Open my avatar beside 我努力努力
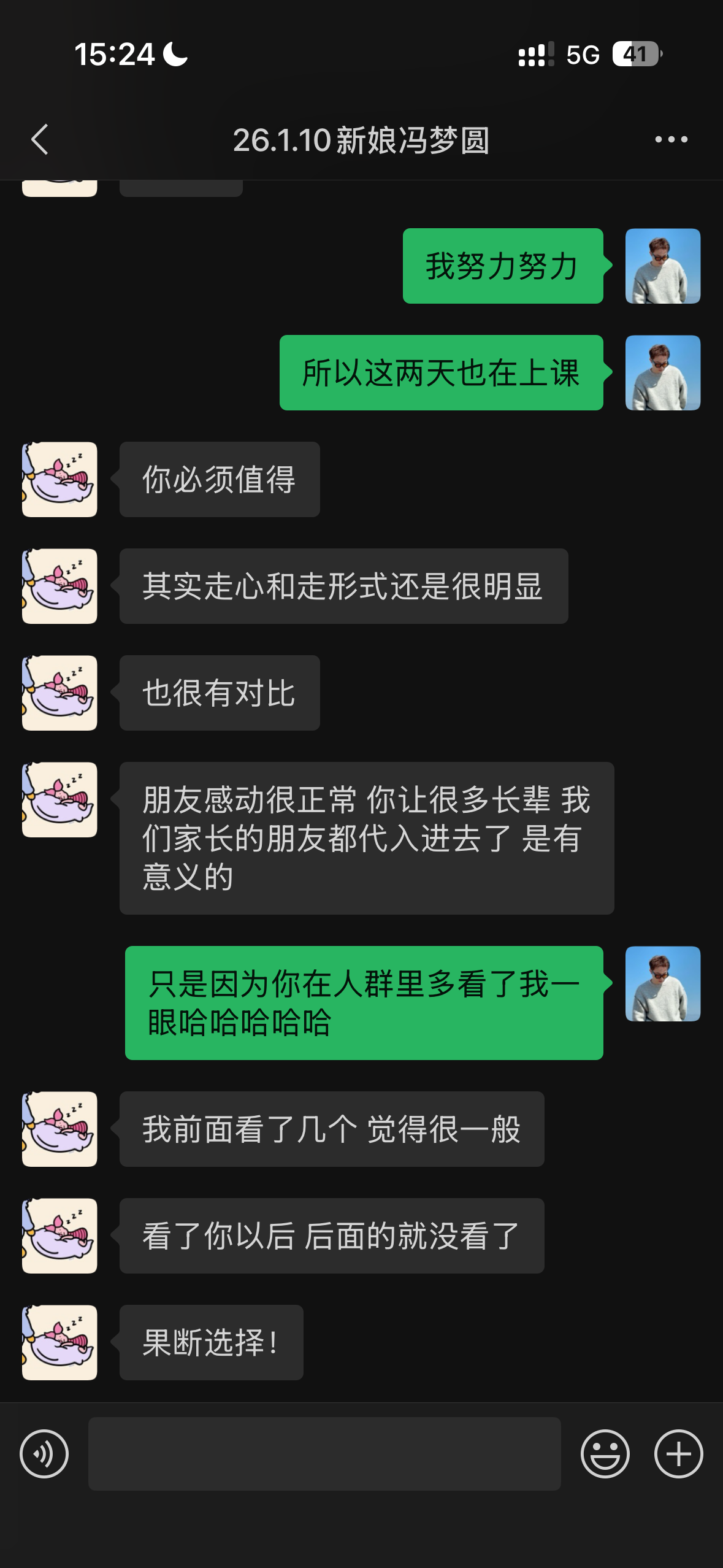The width and height of the screenshot is (723, 1568). click(662, 266)
